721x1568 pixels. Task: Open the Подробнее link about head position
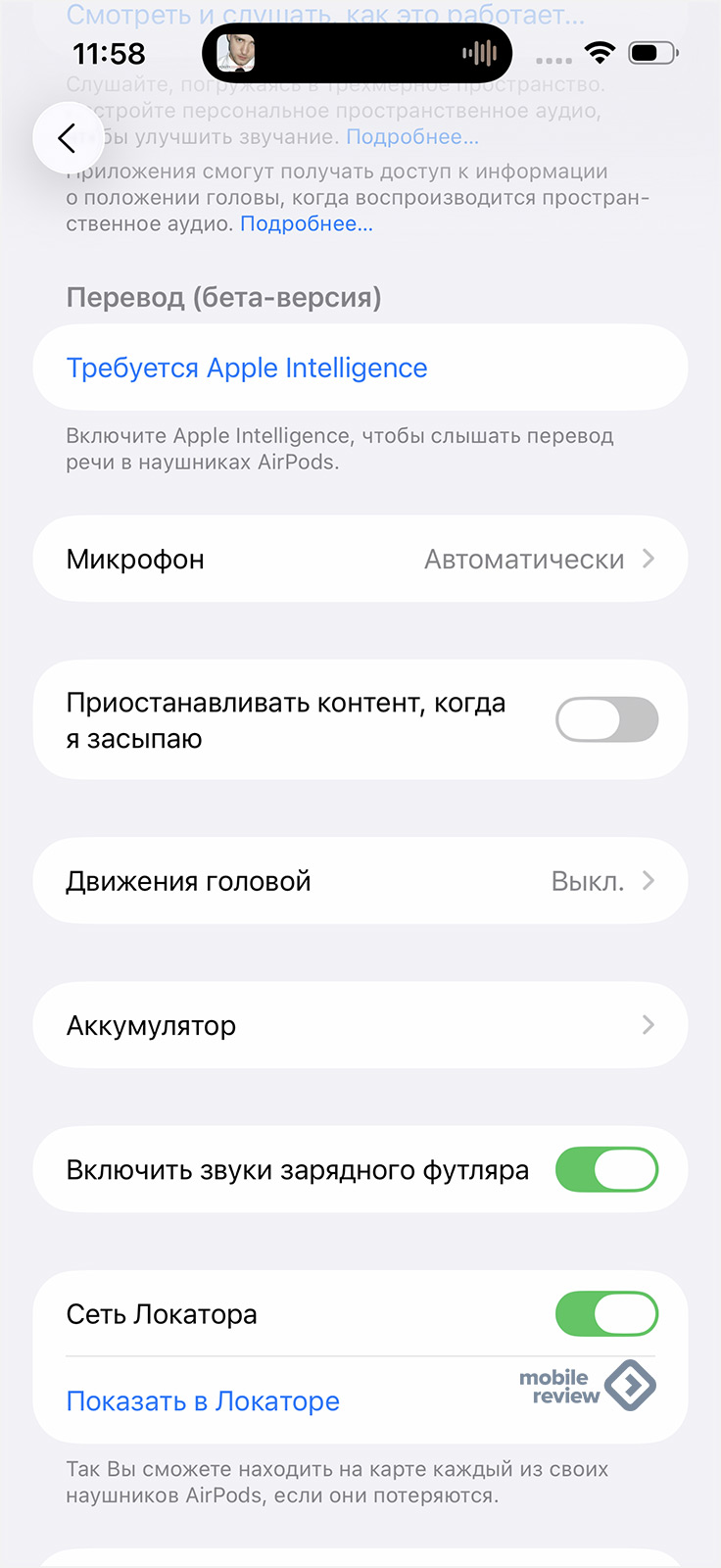coord(307,224)
